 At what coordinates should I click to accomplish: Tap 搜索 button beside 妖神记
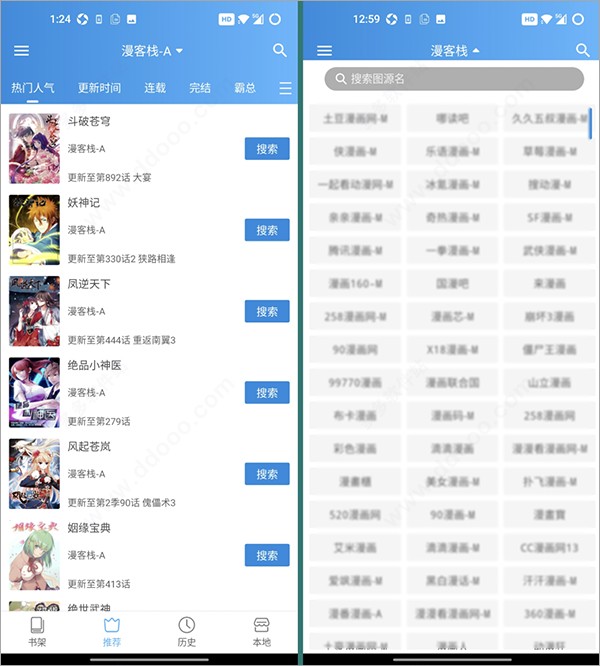(267, 230)
